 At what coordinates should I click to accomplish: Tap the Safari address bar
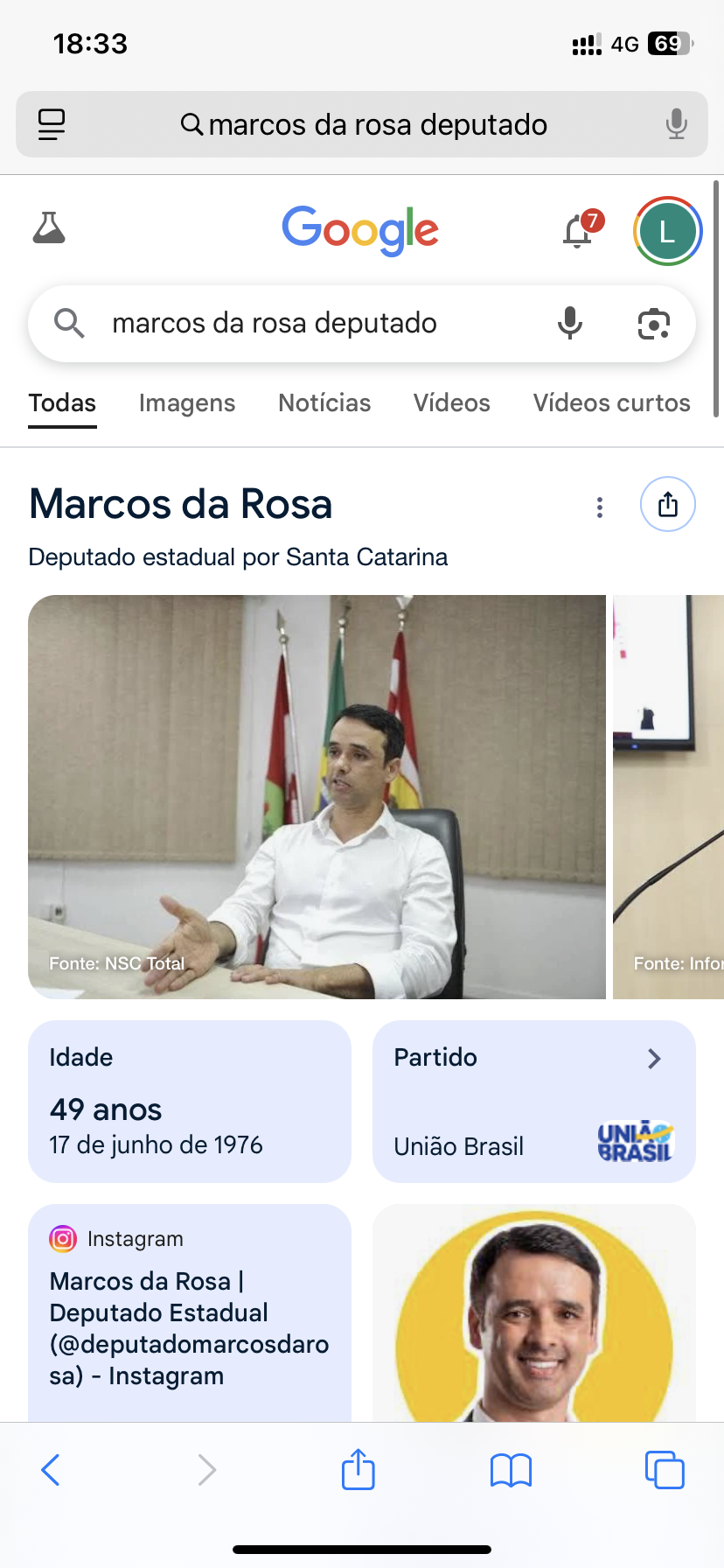click(x=363, y=124)
